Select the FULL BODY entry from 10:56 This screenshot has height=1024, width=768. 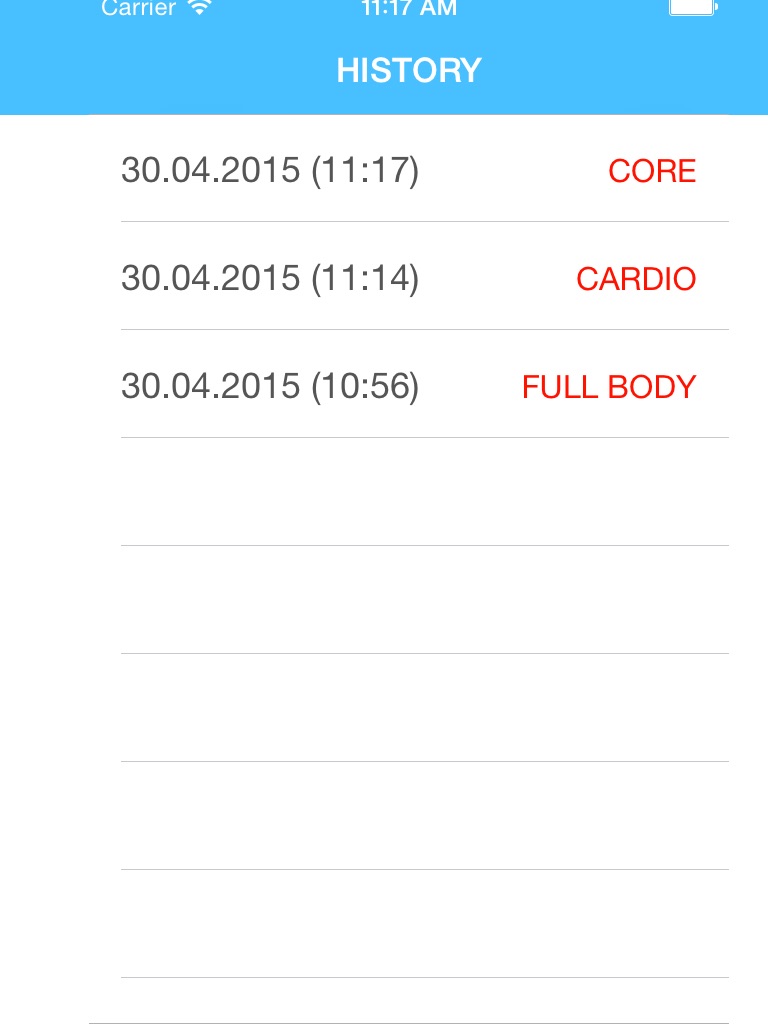pos(409,384)
